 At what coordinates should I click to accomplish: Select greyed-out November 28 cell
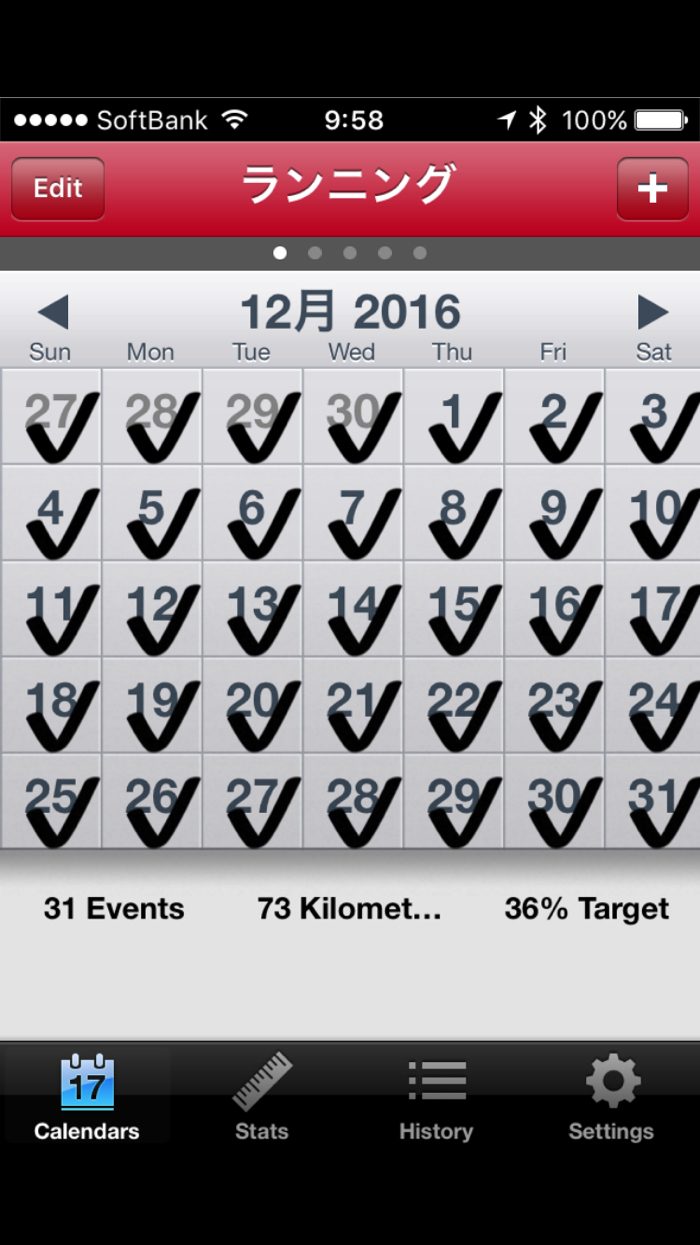[x=152, y=416]
